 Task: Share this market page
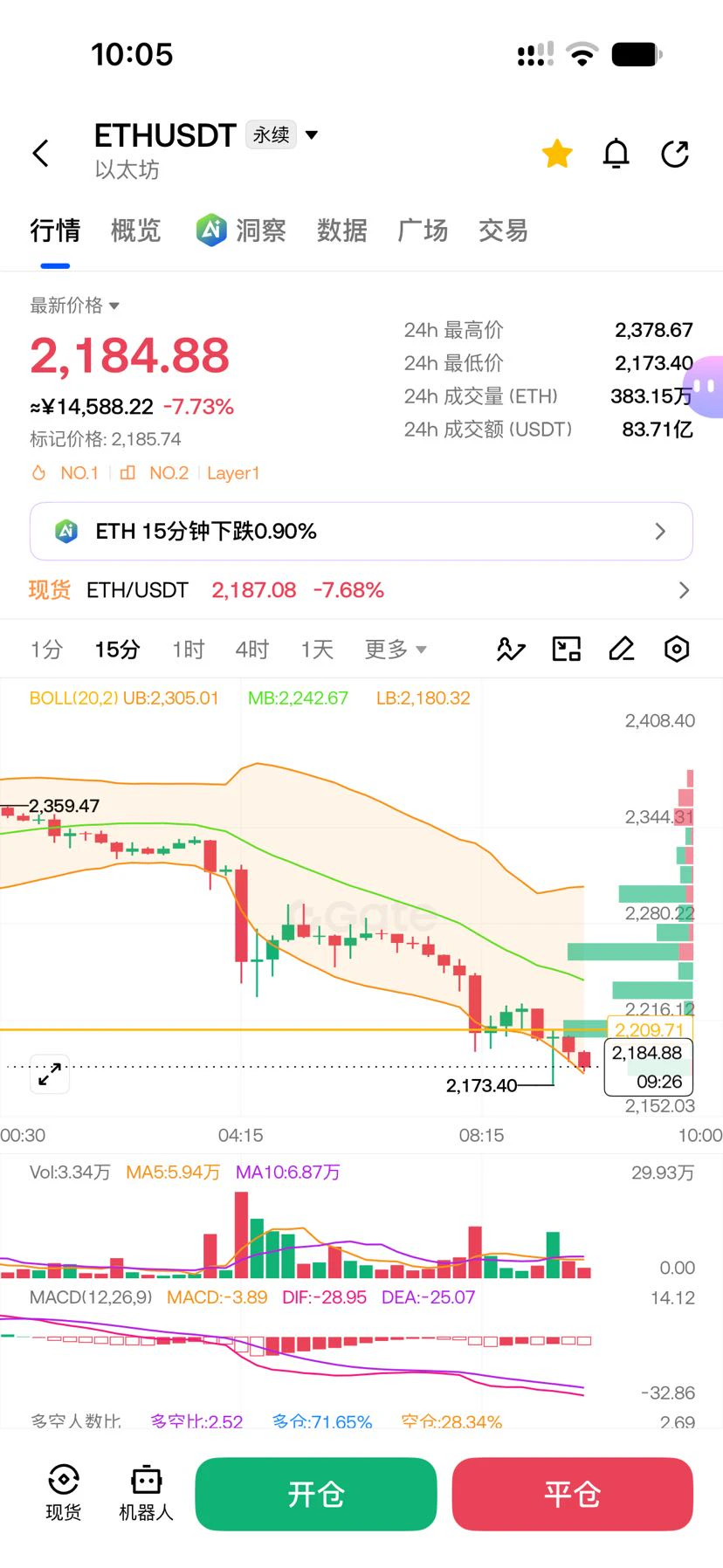click(675, 154)
